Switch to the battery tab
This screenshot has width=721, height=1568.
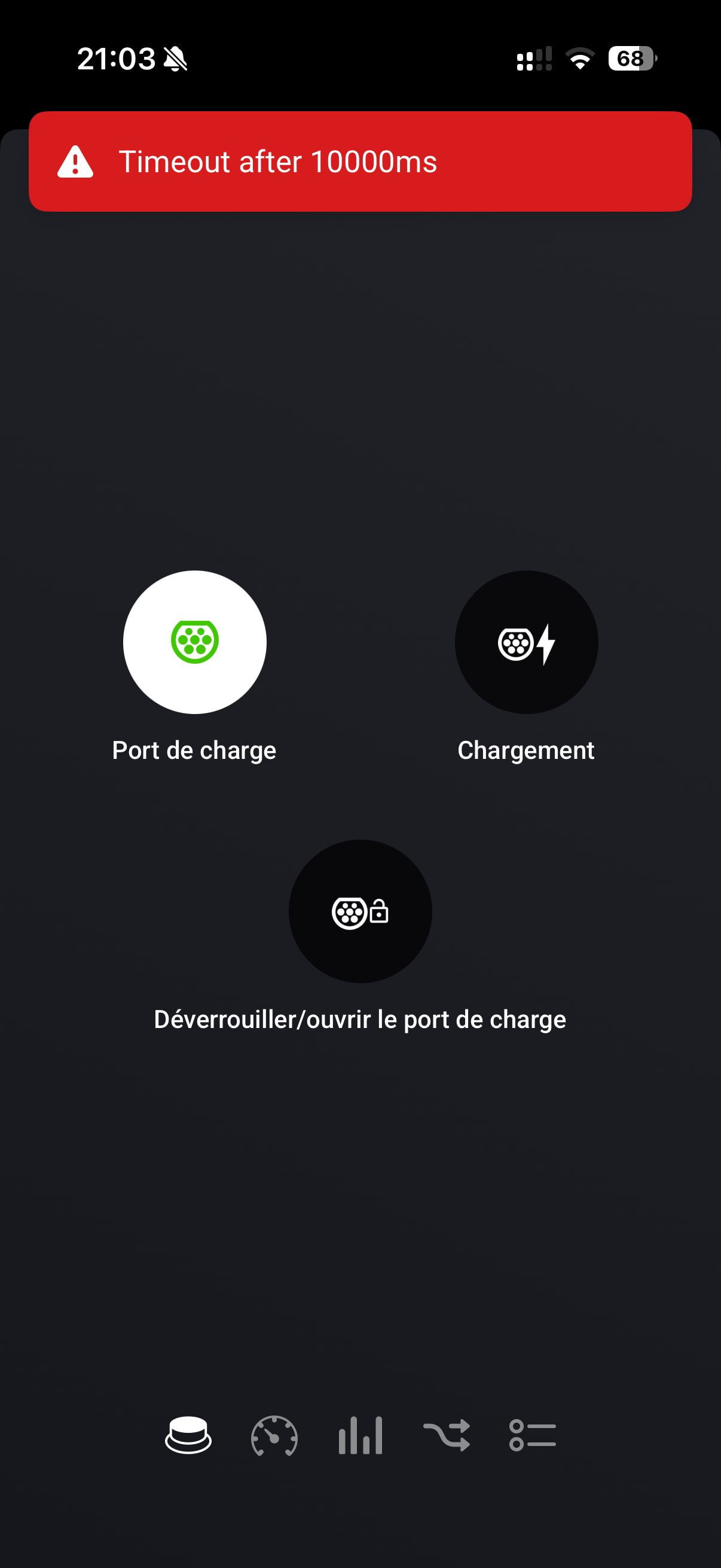(x=188, y=1435)
